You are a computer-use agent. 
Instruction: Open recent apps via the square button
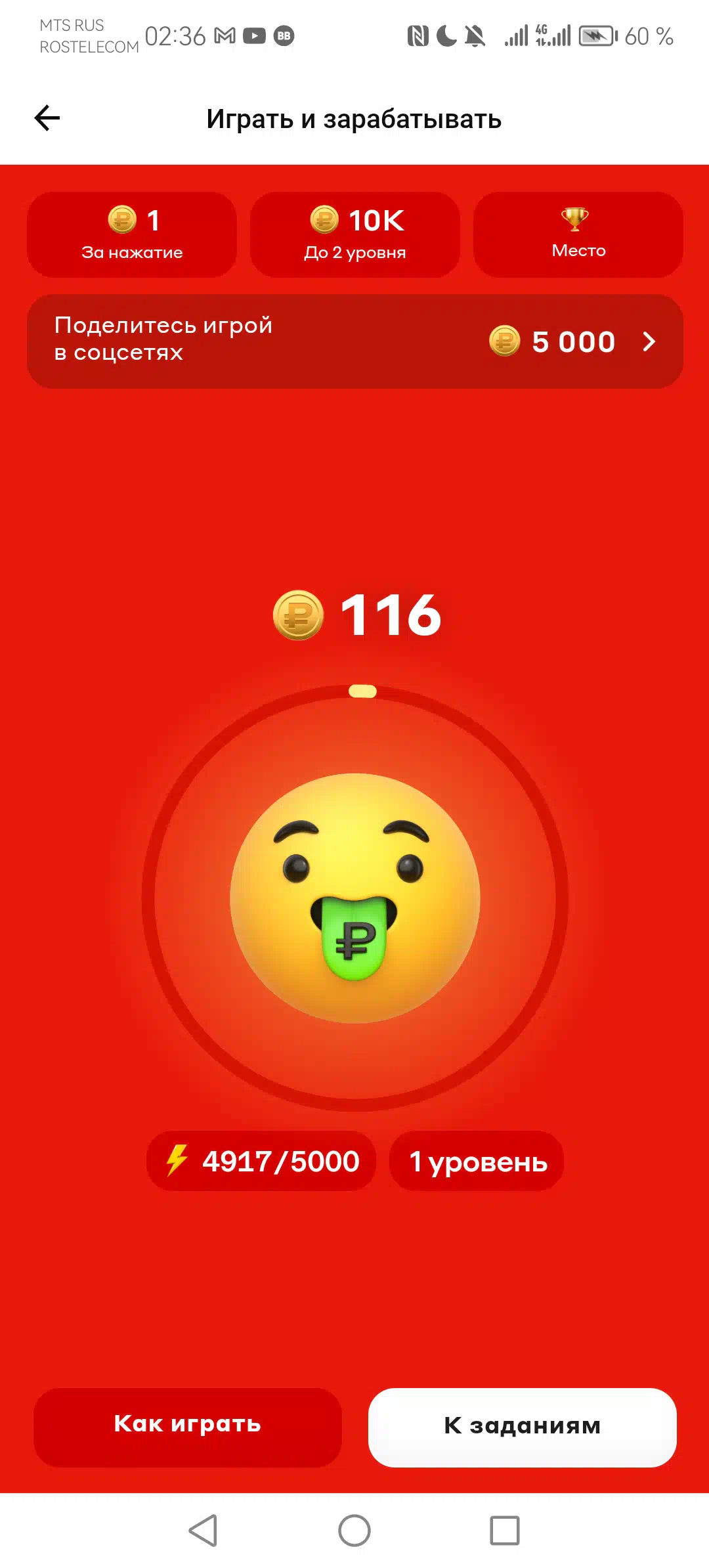point(504,1531)
